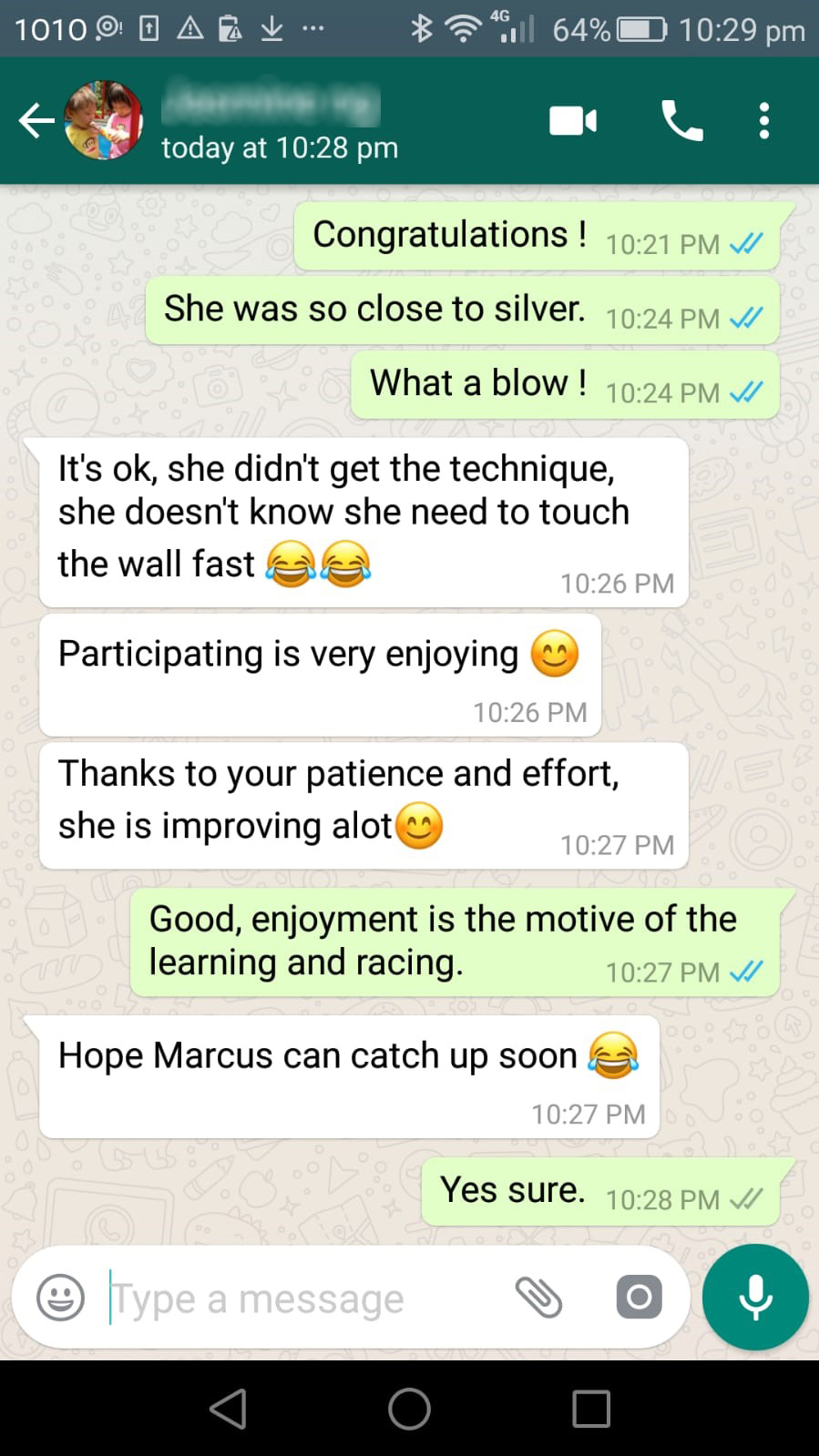Start a voice call

click(x=681, y=120)
